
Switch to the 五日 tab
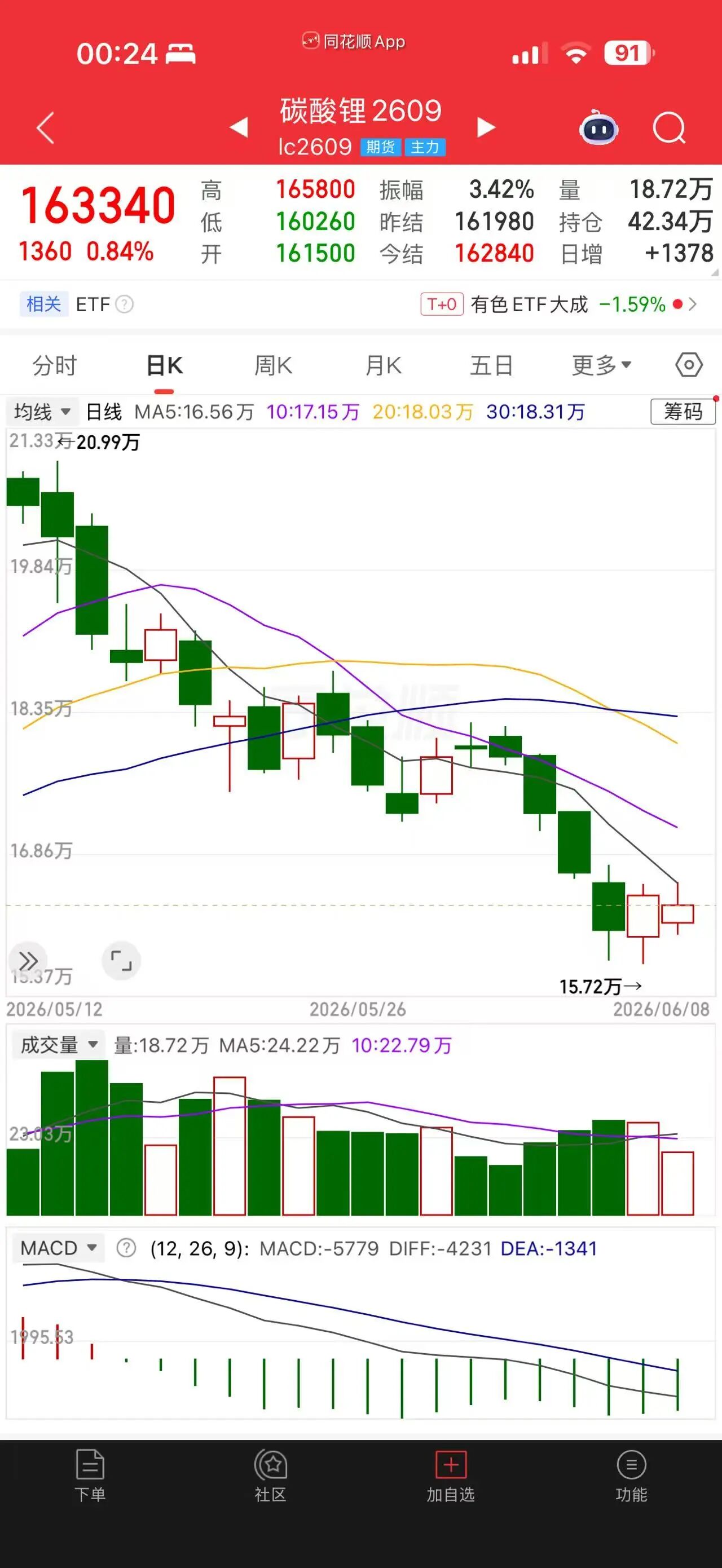point(492,366)
